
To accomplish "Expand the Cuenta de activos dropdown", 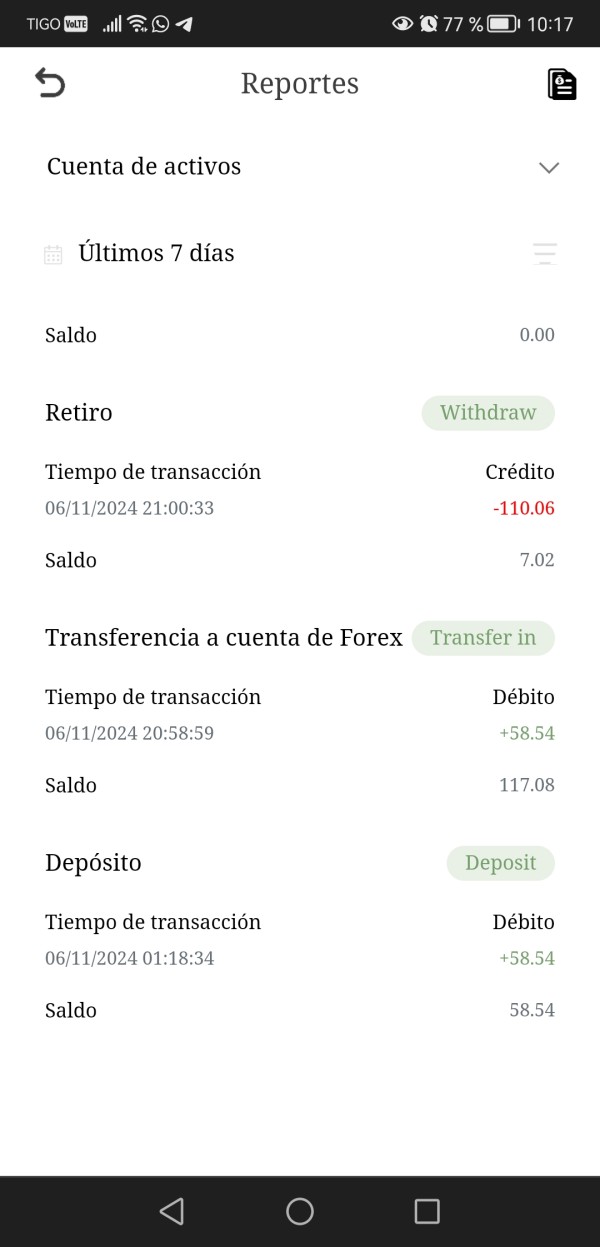I will click(300, 167).
